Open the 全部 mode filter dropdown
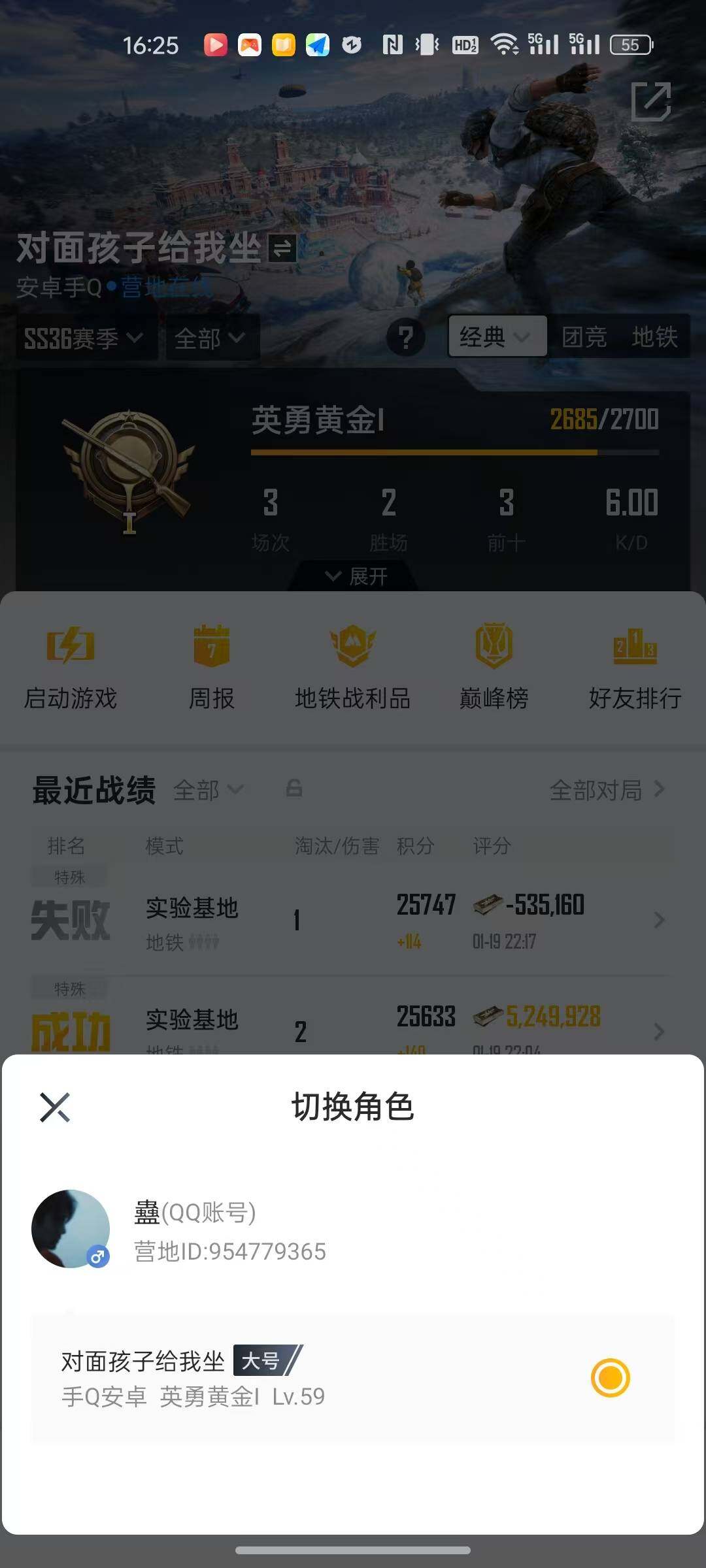706x1568 pixels. (x=208, y=338)
